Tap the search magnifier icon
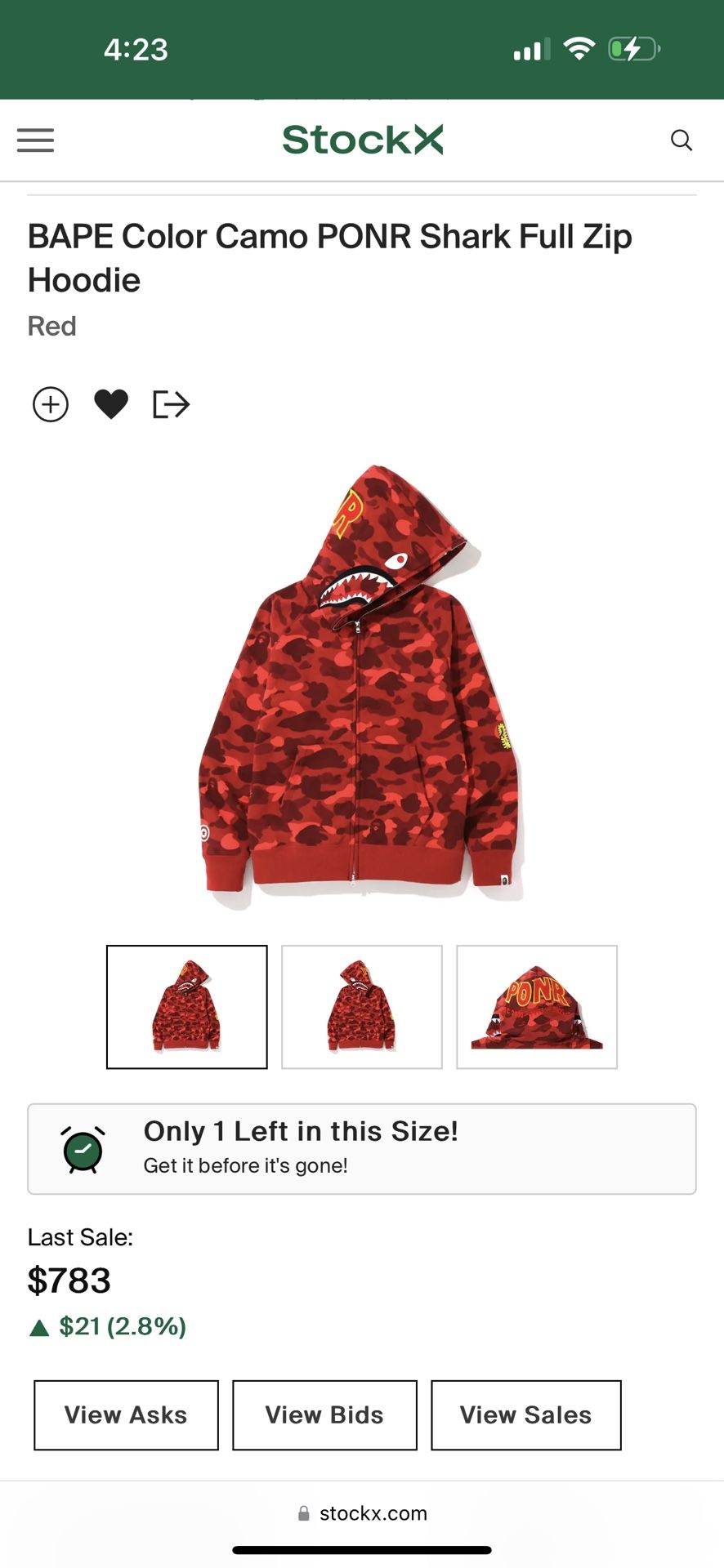The height and width of the screenshot is (1568, 724). point(682,140)
